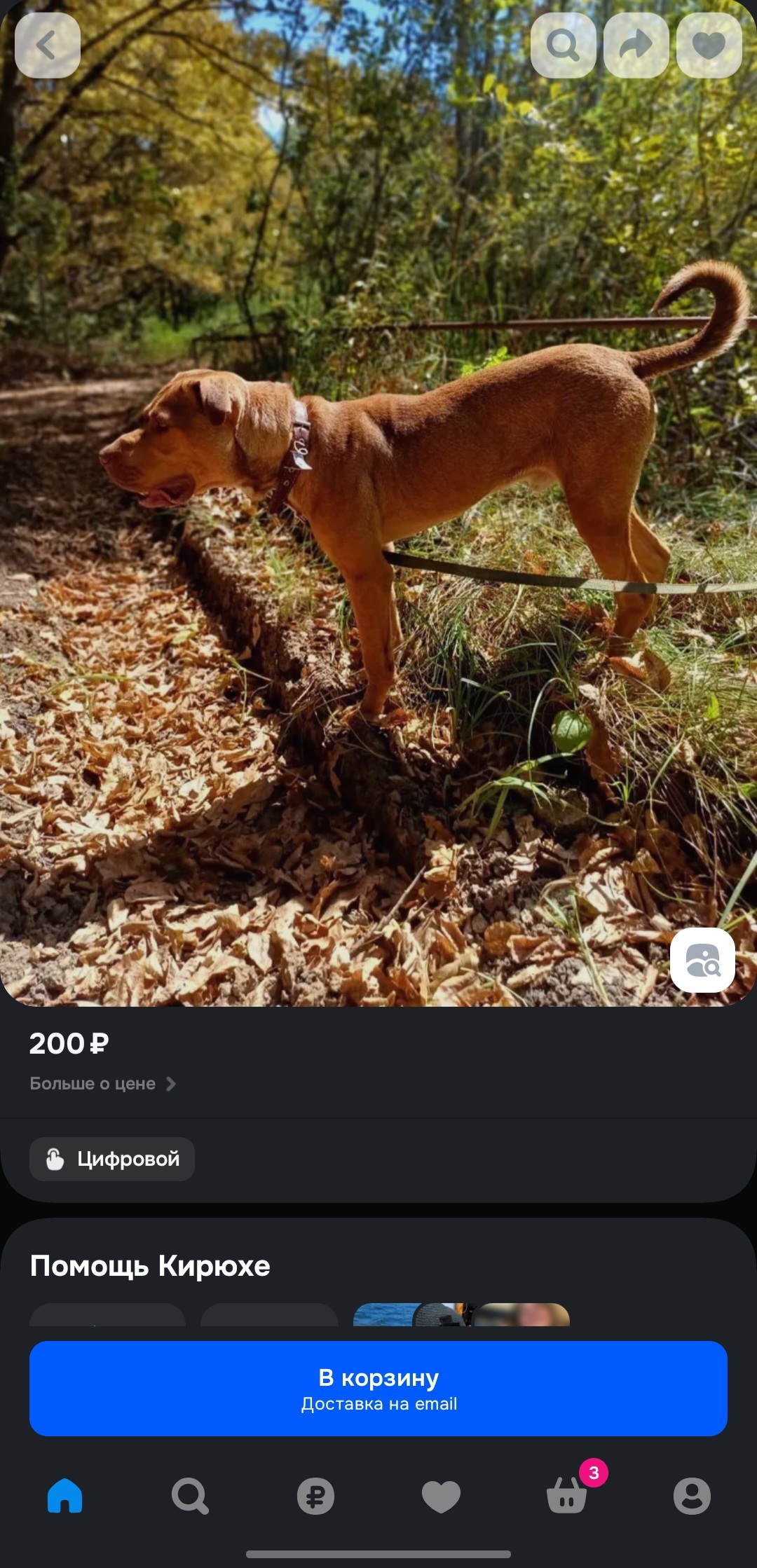Open search from the top bar

pos(563,46)
